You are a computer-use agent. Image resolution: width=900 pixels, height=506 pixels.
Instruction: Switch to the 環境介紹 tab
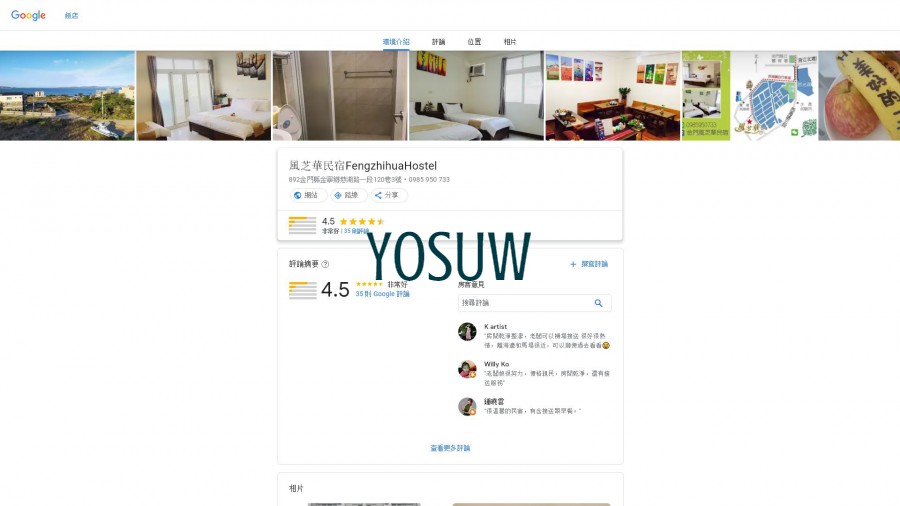(396, 42)
